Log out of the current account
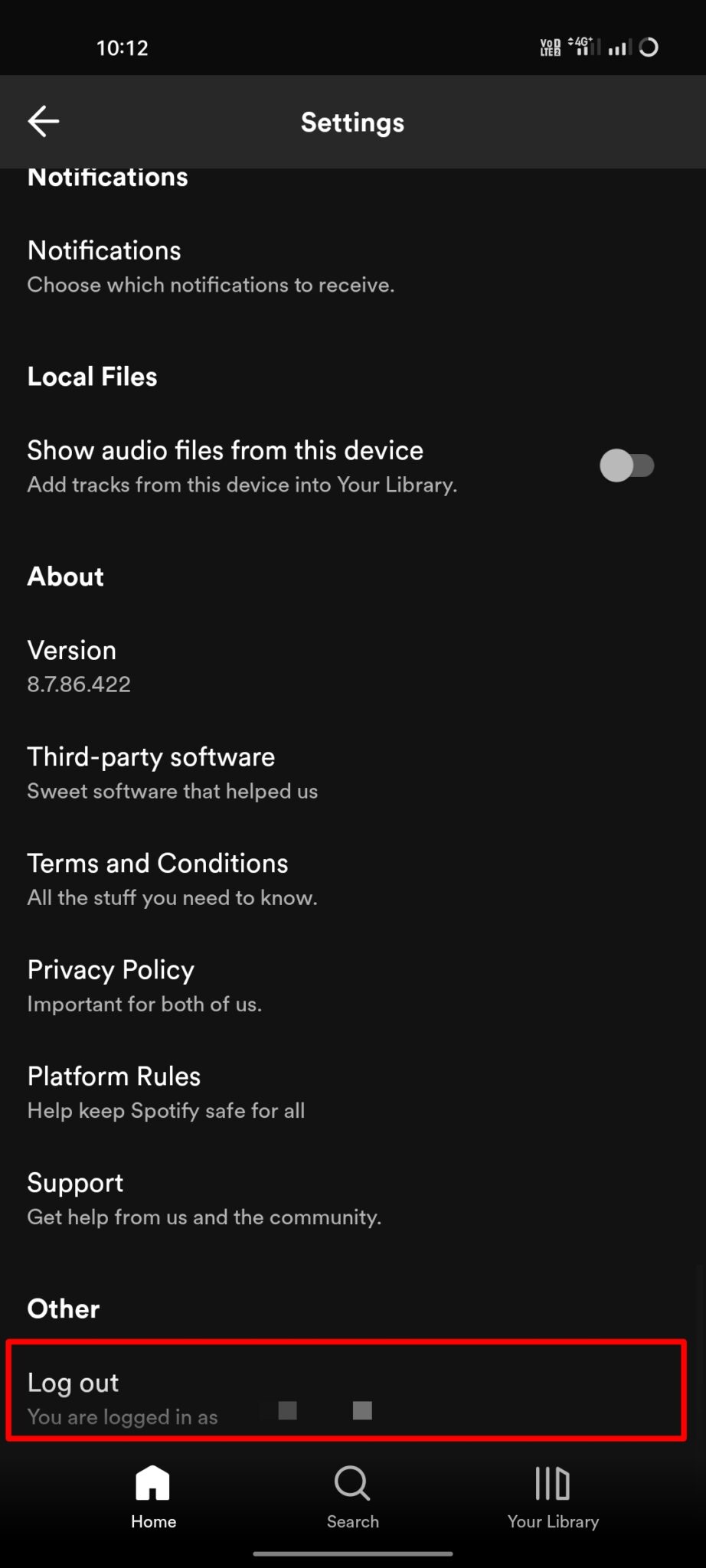The width and height of the screenshot is (706, 1568). point(73,1382)
